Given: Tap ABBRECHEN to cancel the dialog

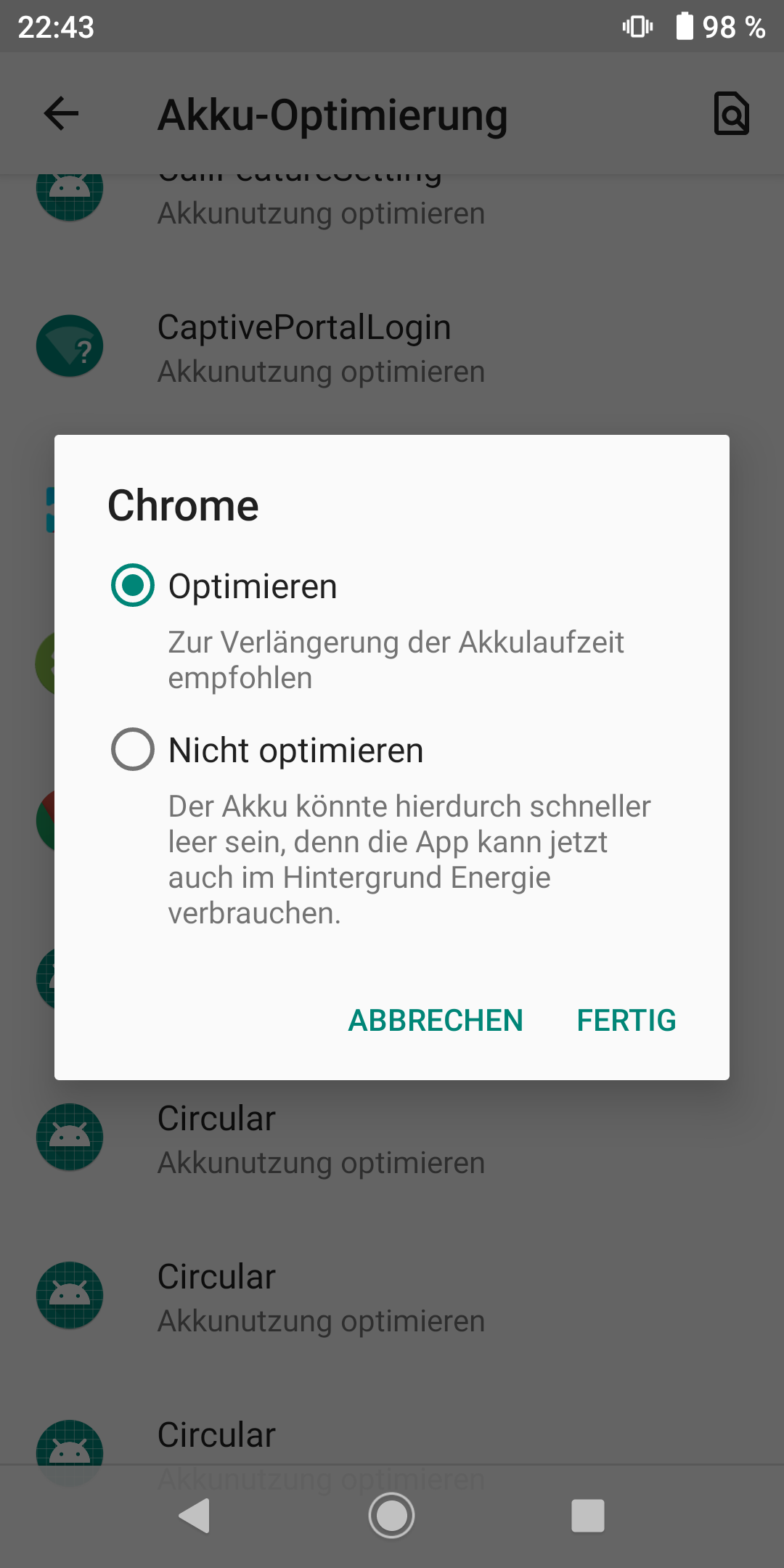Looking at the screenshot, I should click(x=436, y=1020).
